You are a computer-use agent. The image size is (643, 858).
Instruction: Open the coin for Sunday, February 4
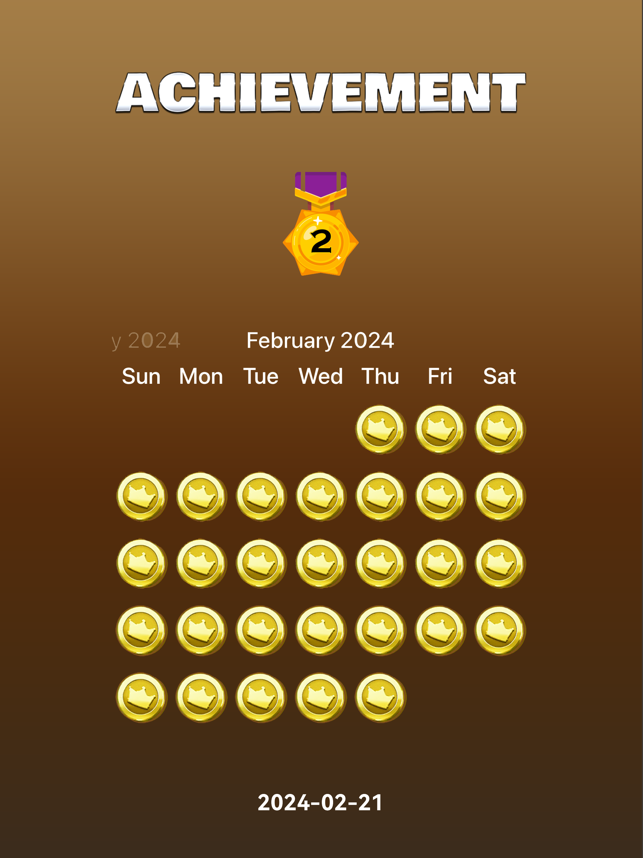tap(141, 497)
